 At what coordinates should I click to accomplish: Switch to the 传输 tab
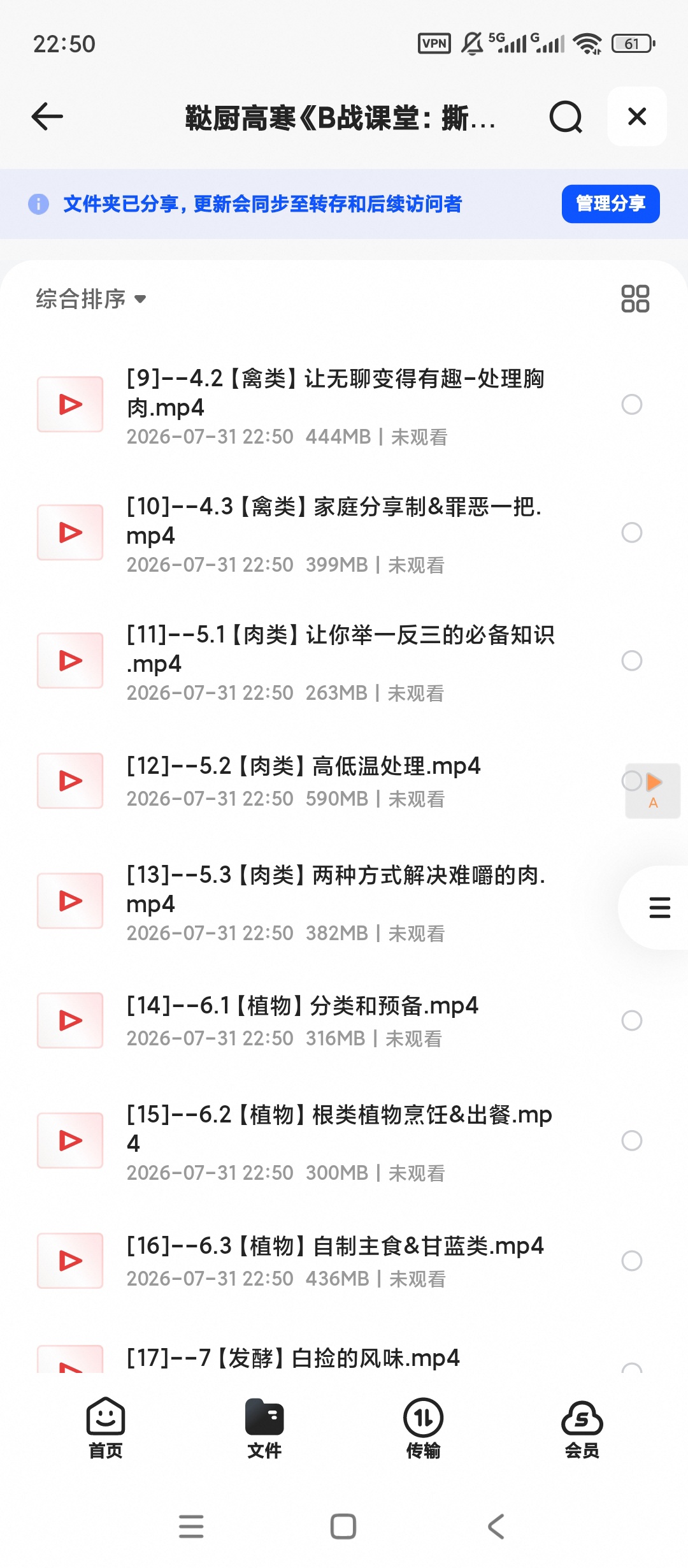pos(424,1428)
